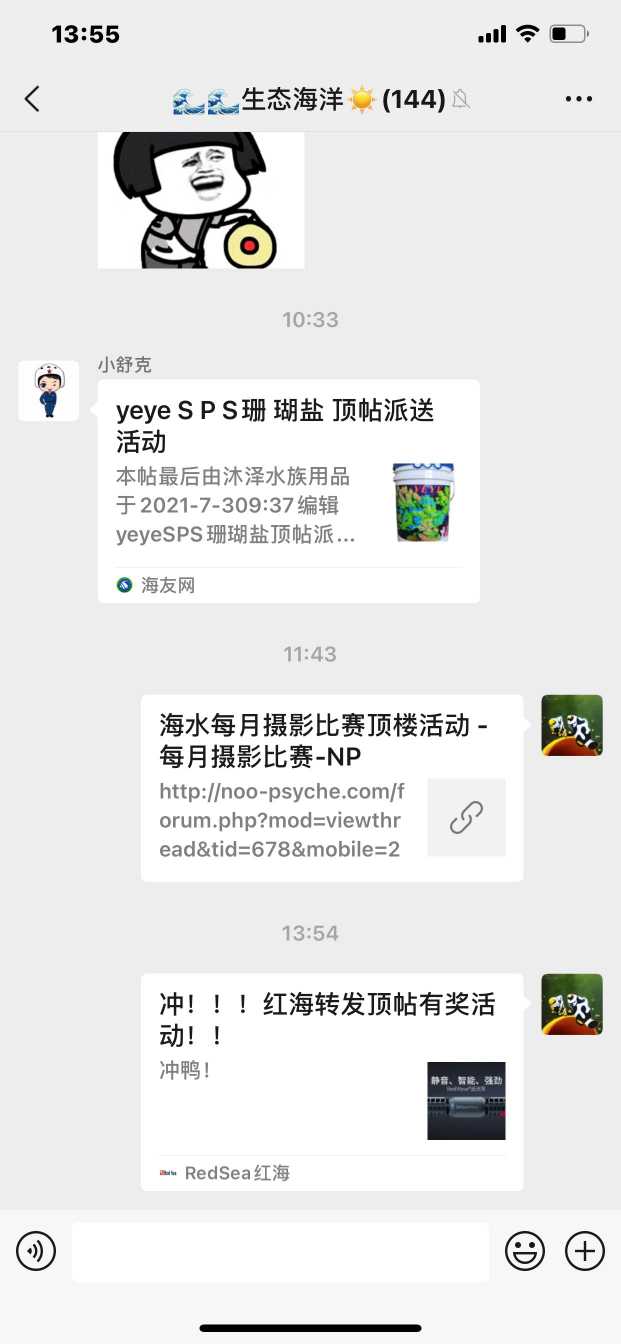
Task: Open the 海水每月摄影比赛 link card
Action: tap(331, 788)
